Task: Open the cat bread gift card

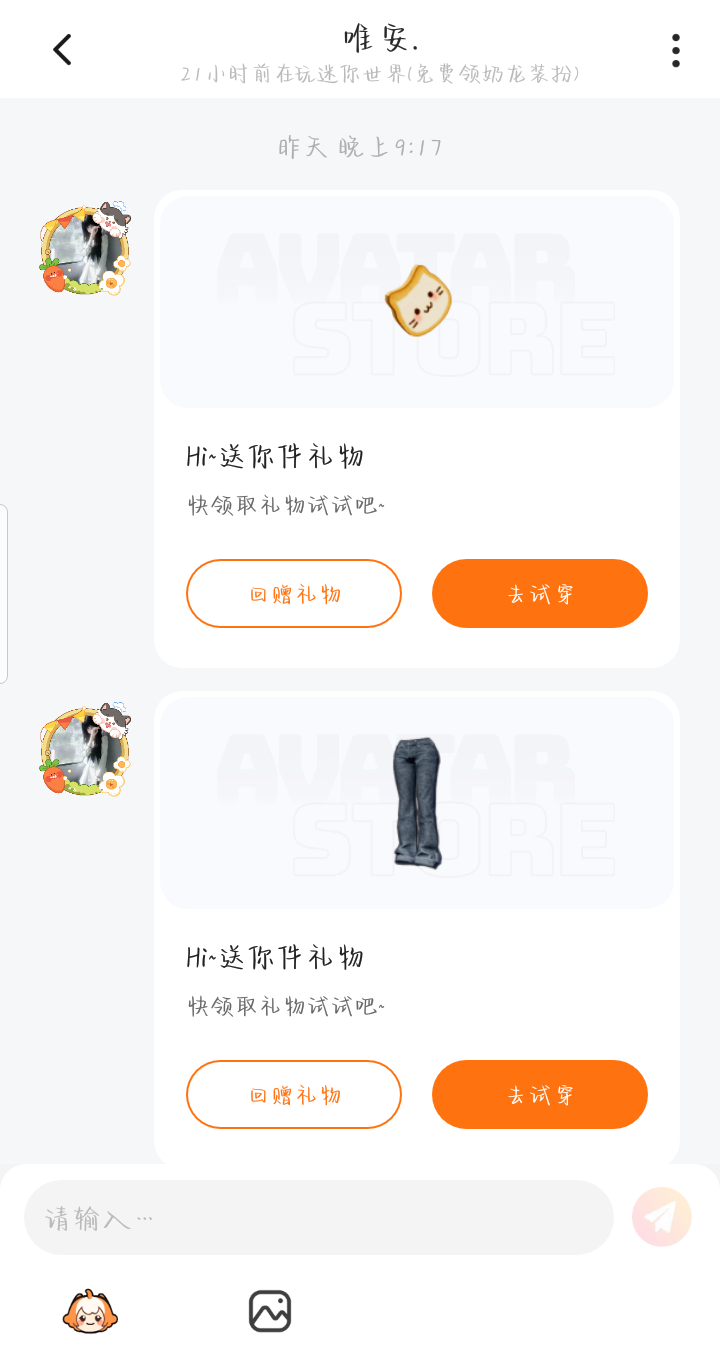Action: click(416, 302)
